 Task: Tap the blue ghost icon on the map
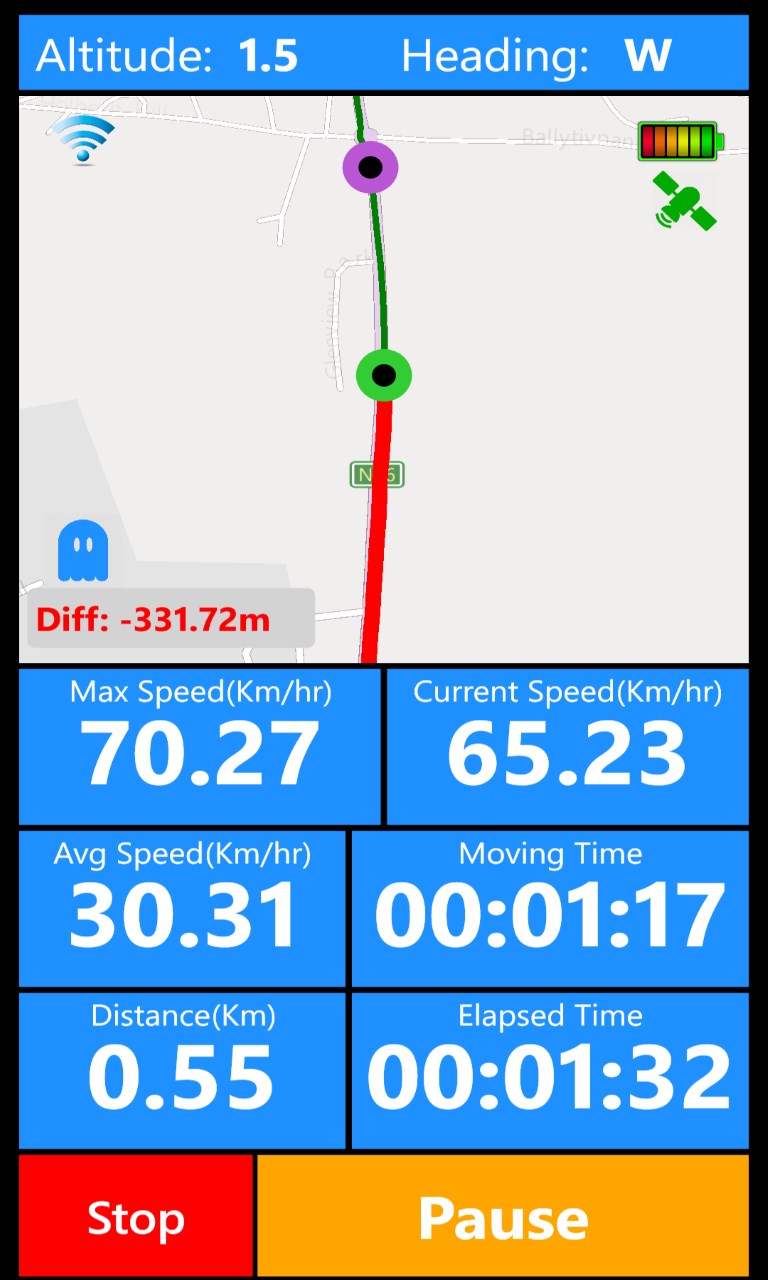tap(83, 550)
